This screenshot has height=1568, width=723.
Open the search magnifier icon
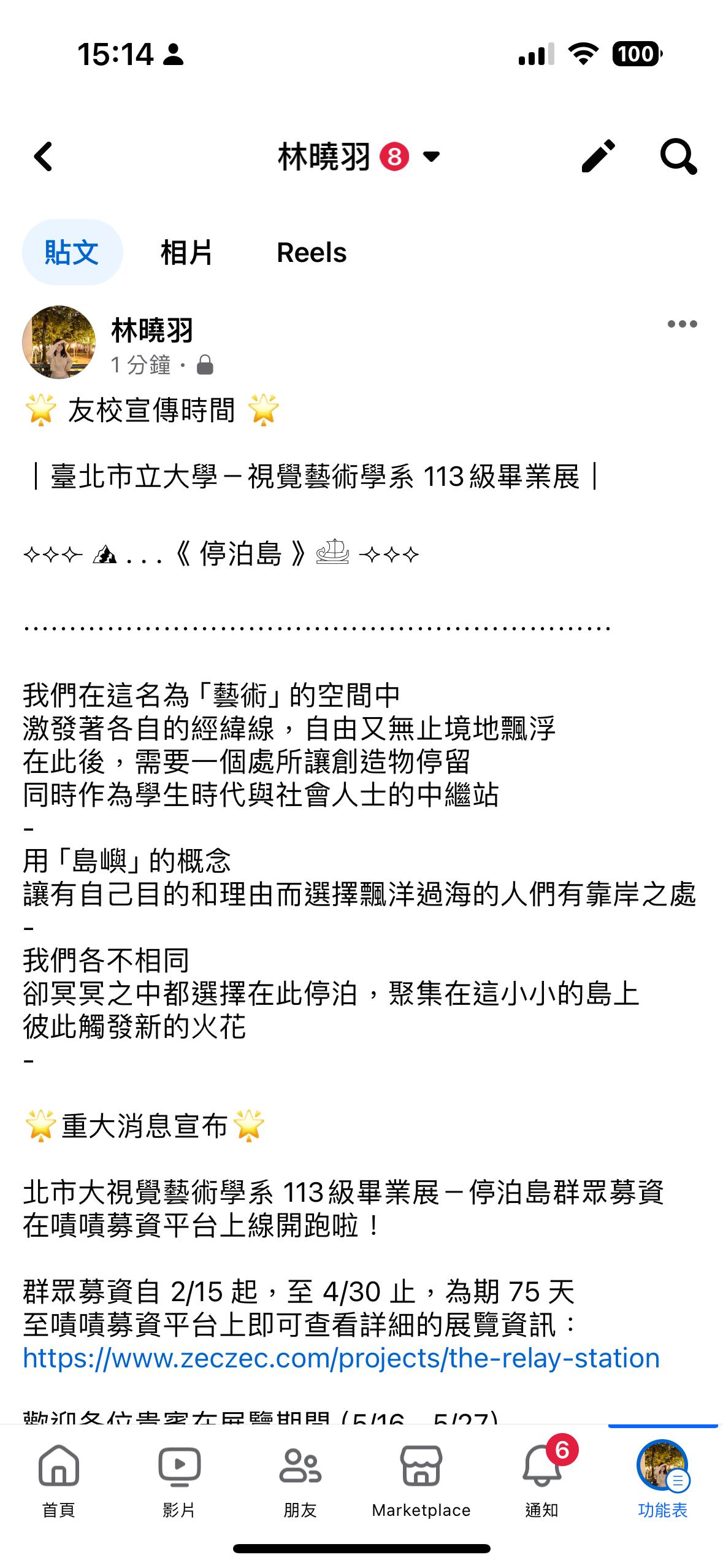click(678, 156)
